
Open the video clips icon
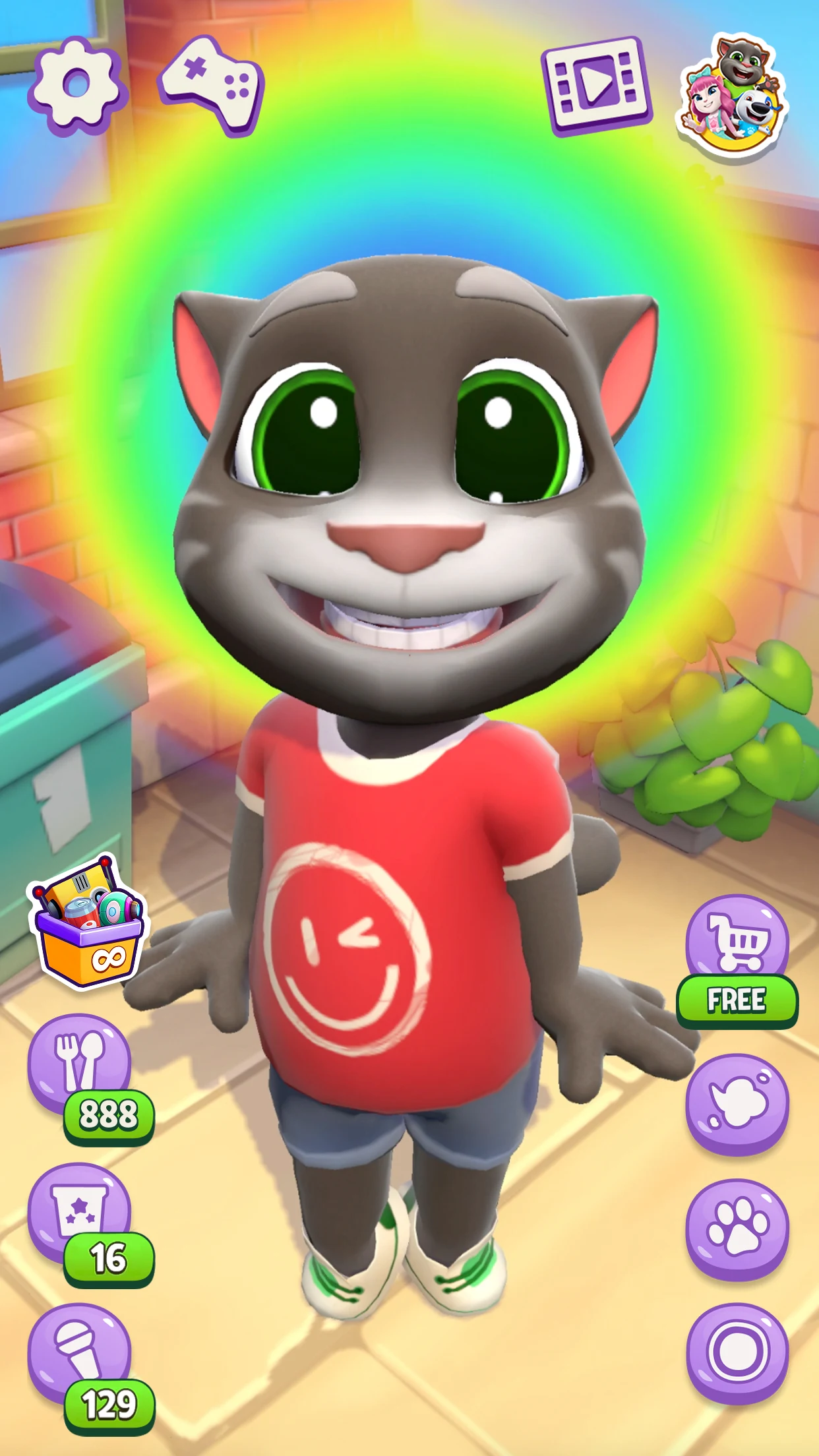tap(595, 85)
